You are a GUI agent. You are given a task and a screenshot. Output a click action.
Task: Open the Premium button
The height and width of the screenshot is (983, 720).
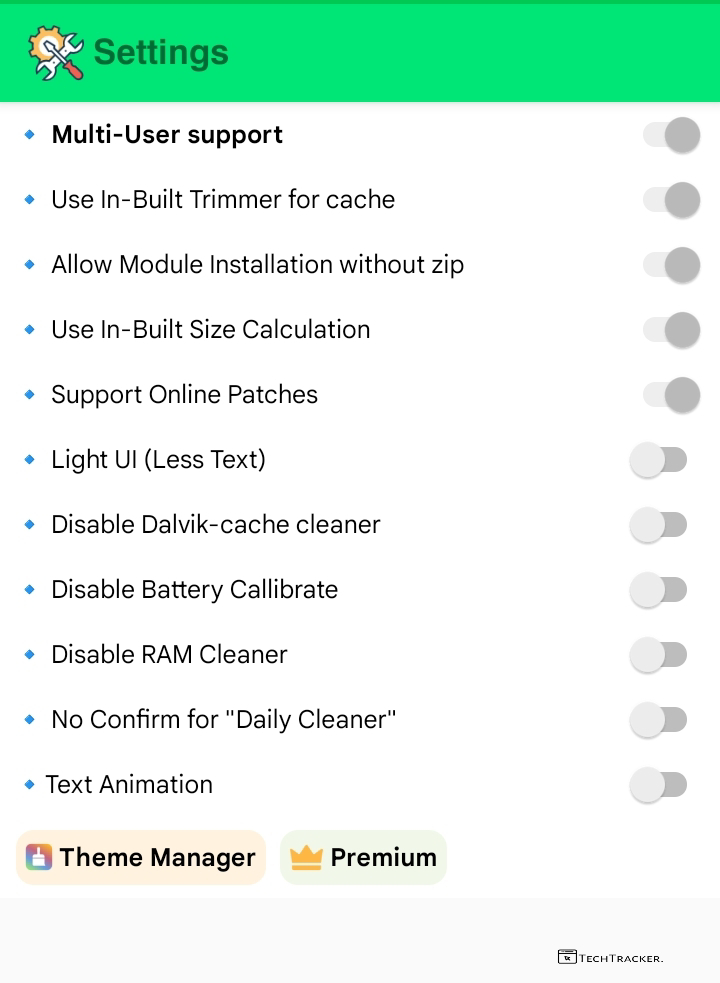click(363, 857)
